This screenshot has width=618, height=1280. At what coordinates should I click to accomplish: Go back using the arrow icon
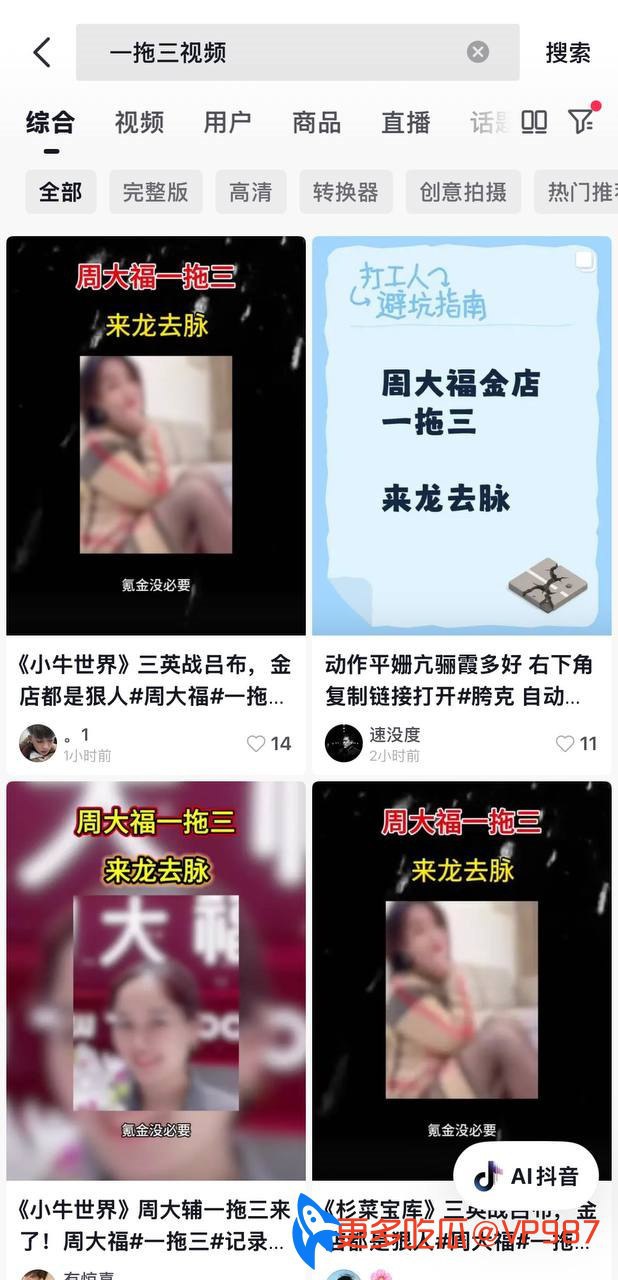pos(42,52)
